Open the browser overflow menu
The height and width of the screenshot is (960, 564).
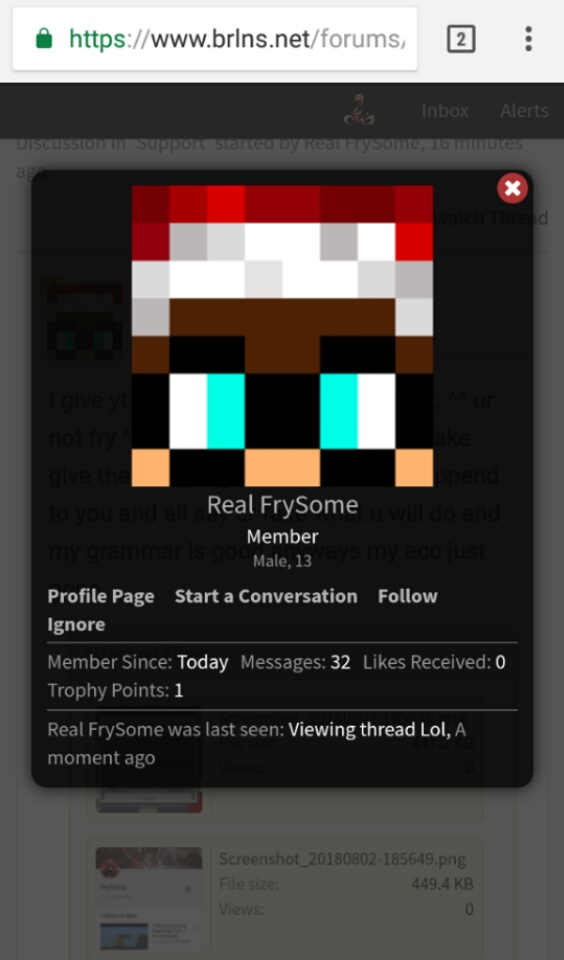pos(528,39)
